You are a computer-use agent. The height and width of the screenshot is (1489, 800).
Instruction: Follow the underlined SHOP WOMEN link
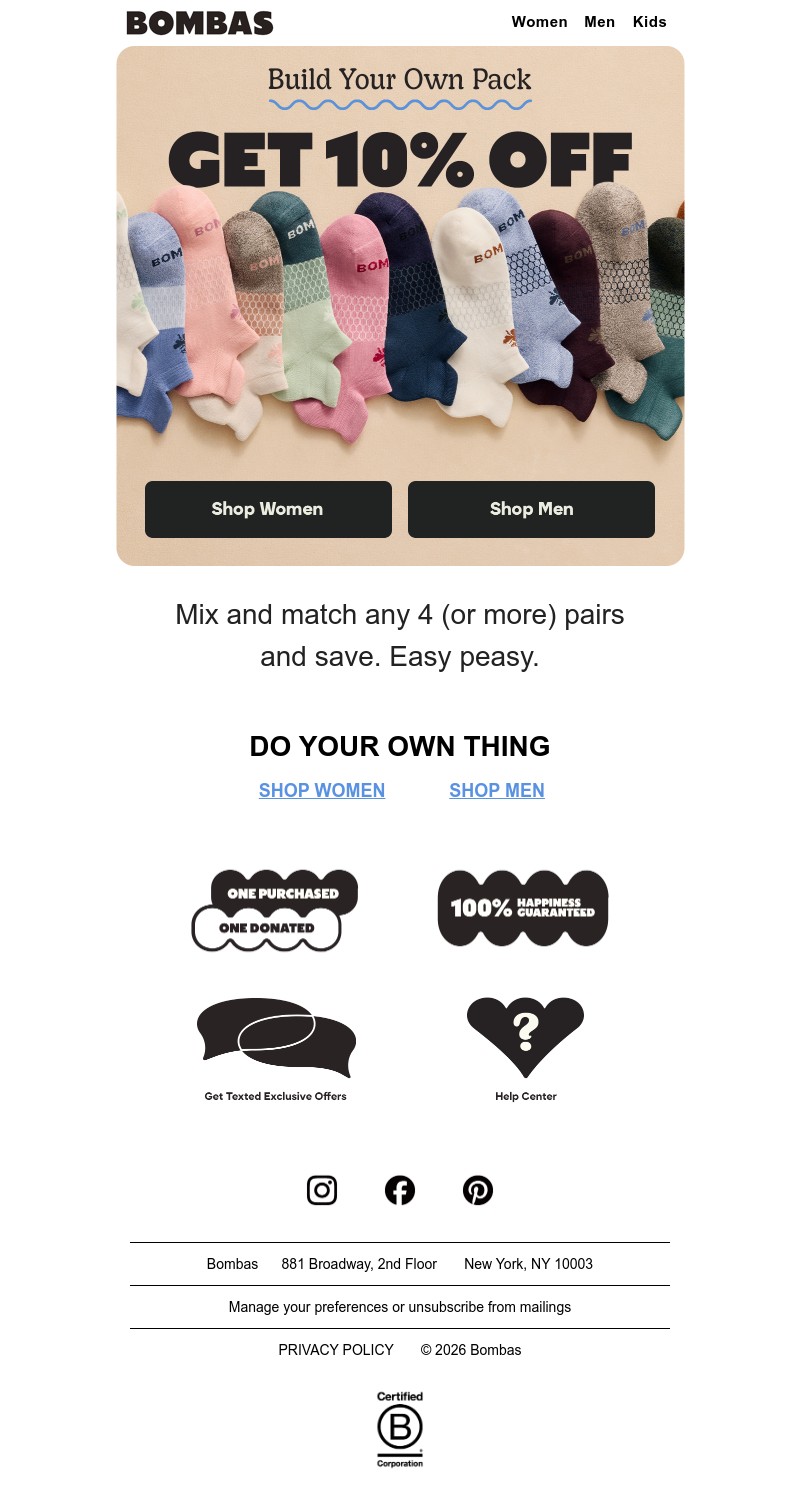tap(321, 790)
